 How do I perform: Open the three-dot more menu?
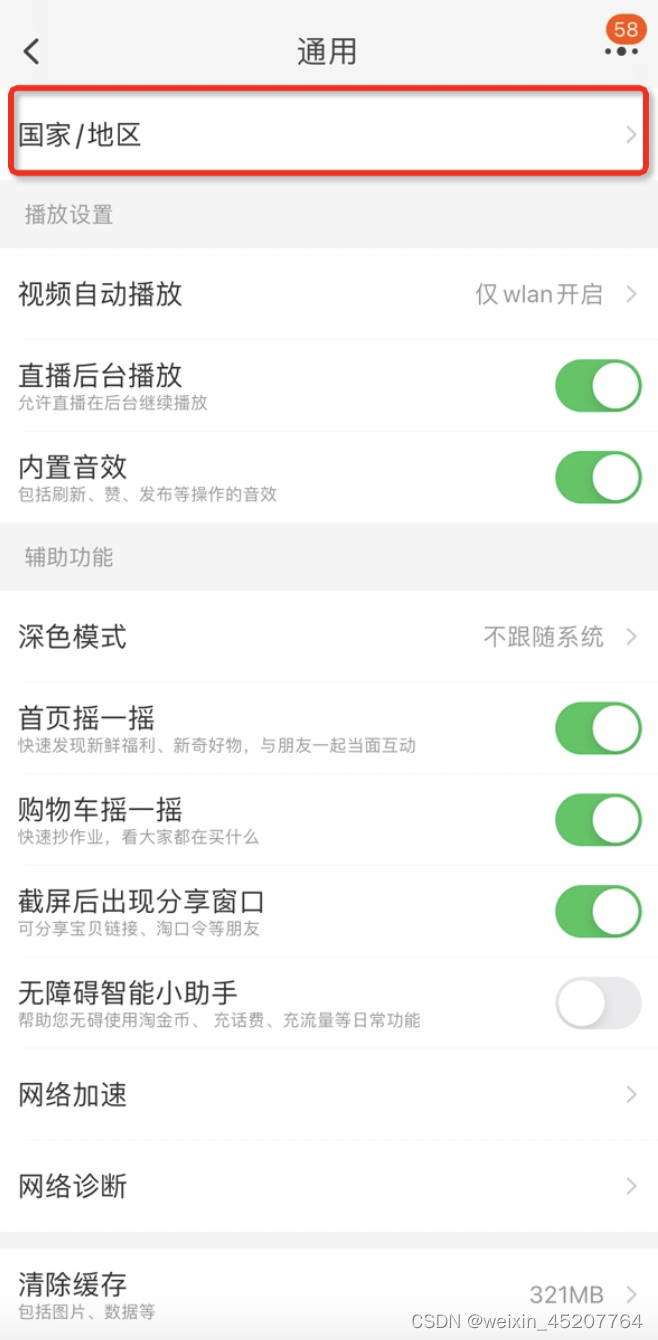click(x=621, y=51)
